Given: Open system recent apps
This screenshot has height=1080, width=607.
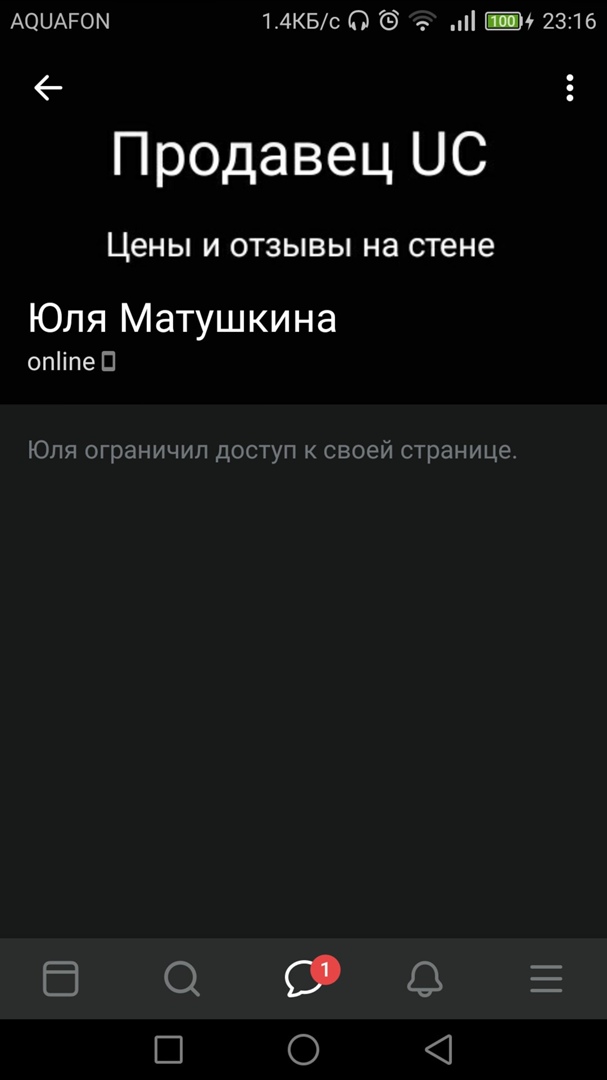Looking at the screenshot, I should point(168,1049).
